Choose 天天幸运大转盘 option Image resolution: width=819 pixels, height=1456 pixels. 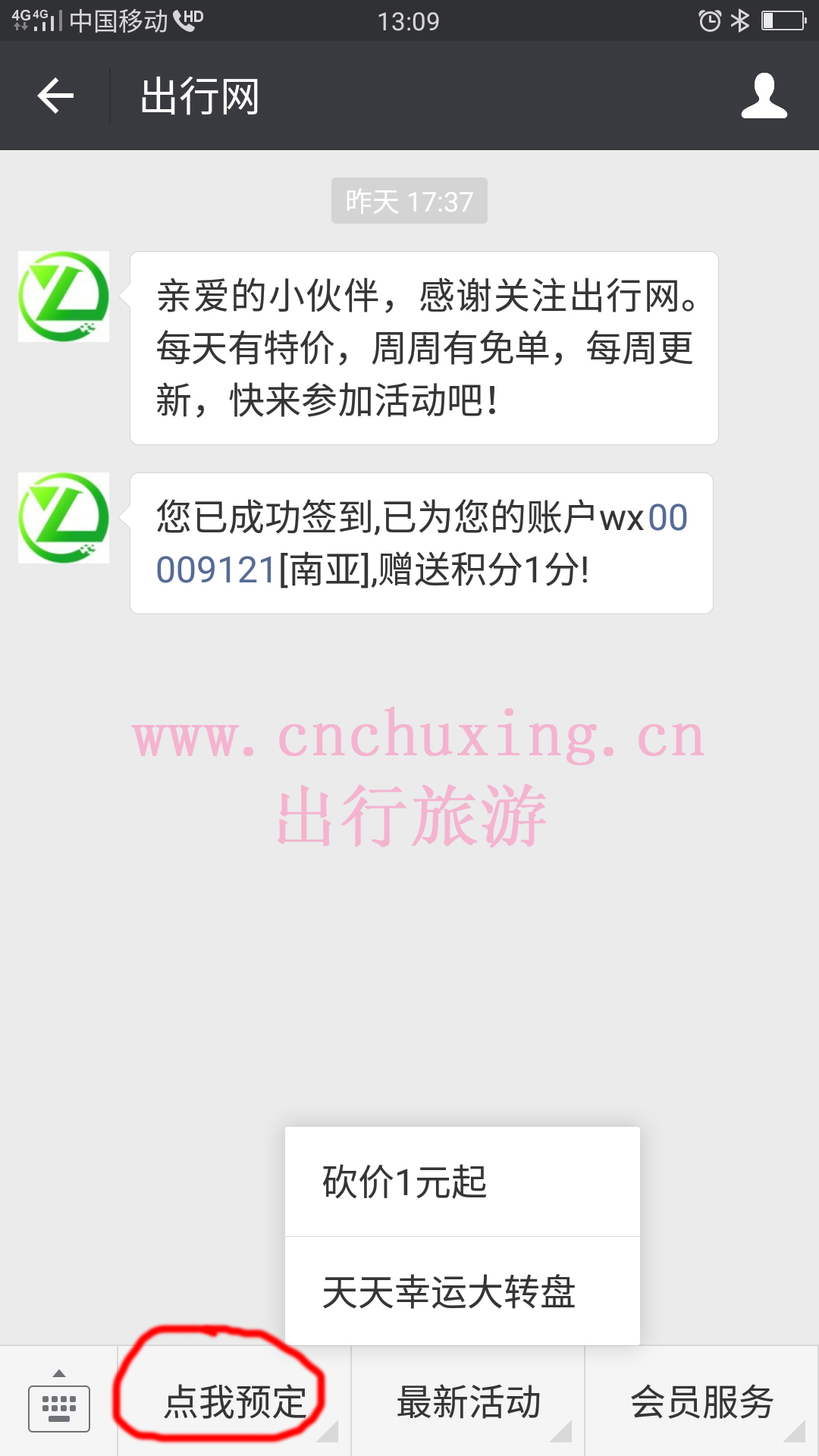point(463,1291)
